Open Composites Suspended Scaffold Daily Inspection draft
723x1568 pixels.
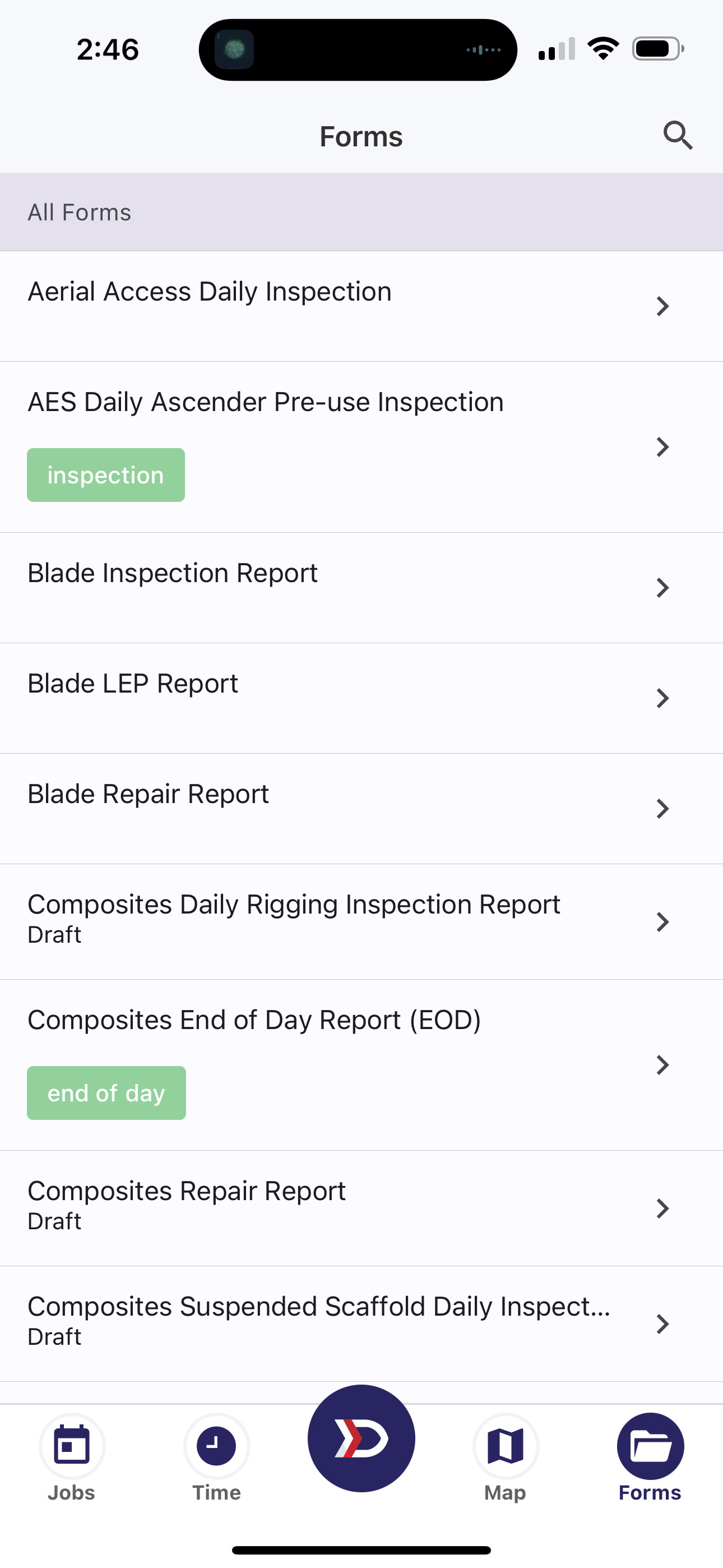point(361,1323)
